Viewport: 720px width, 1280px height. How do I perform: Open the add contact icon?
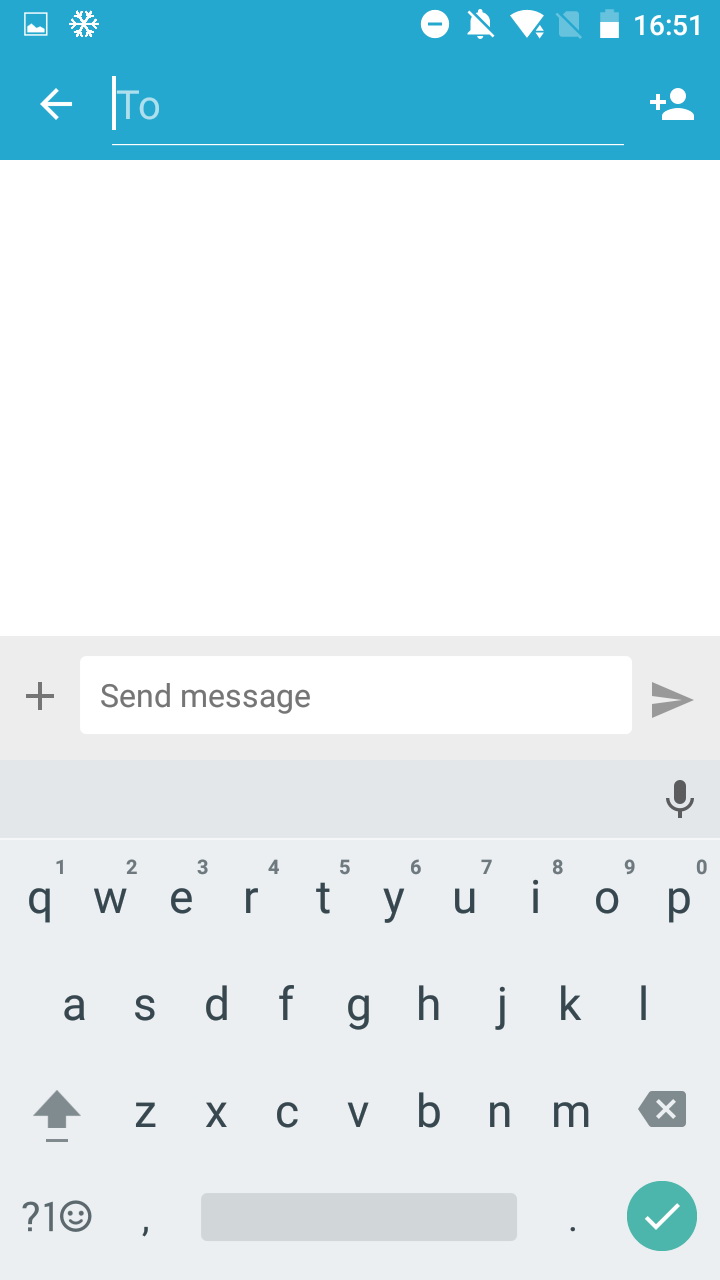[672, 104]
